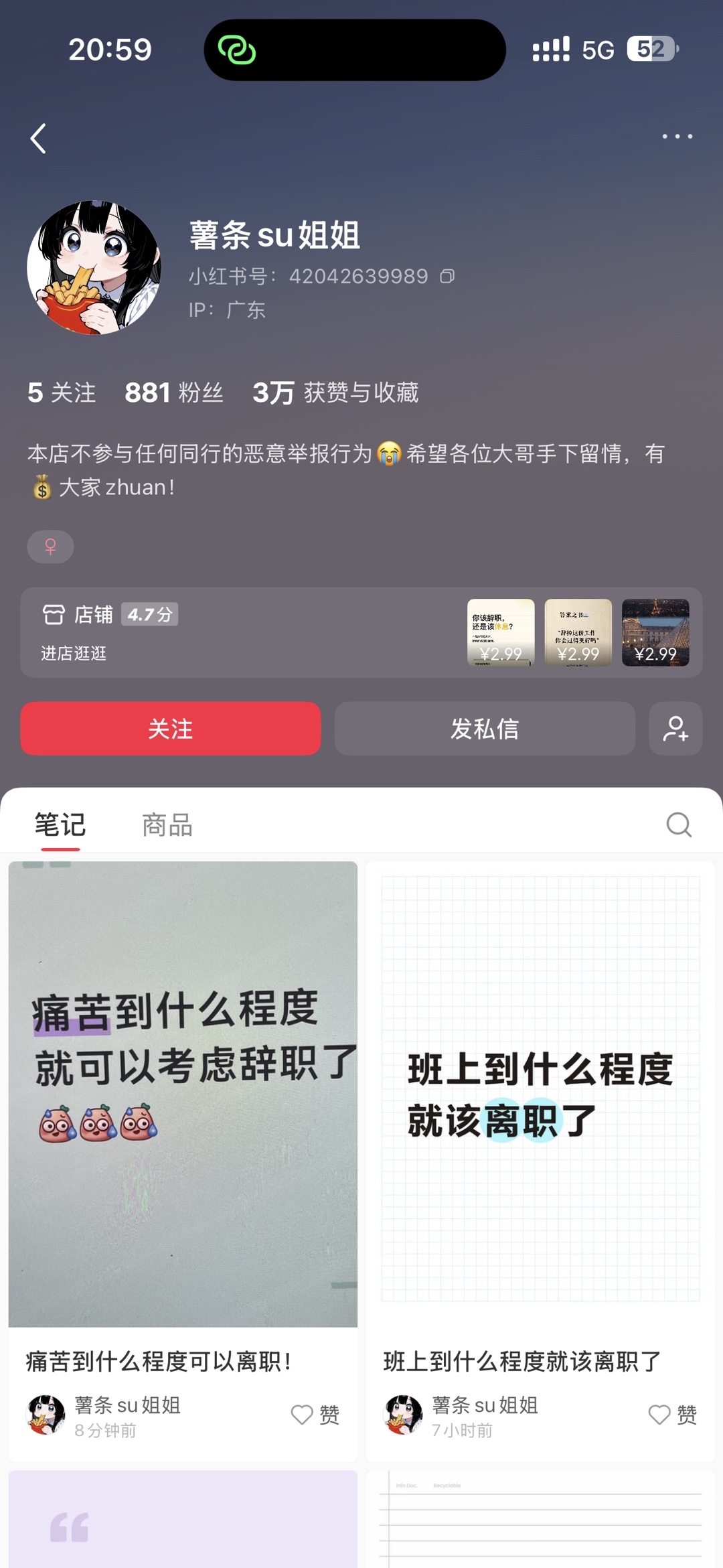Send a private message via 发私信

point(485,729)
